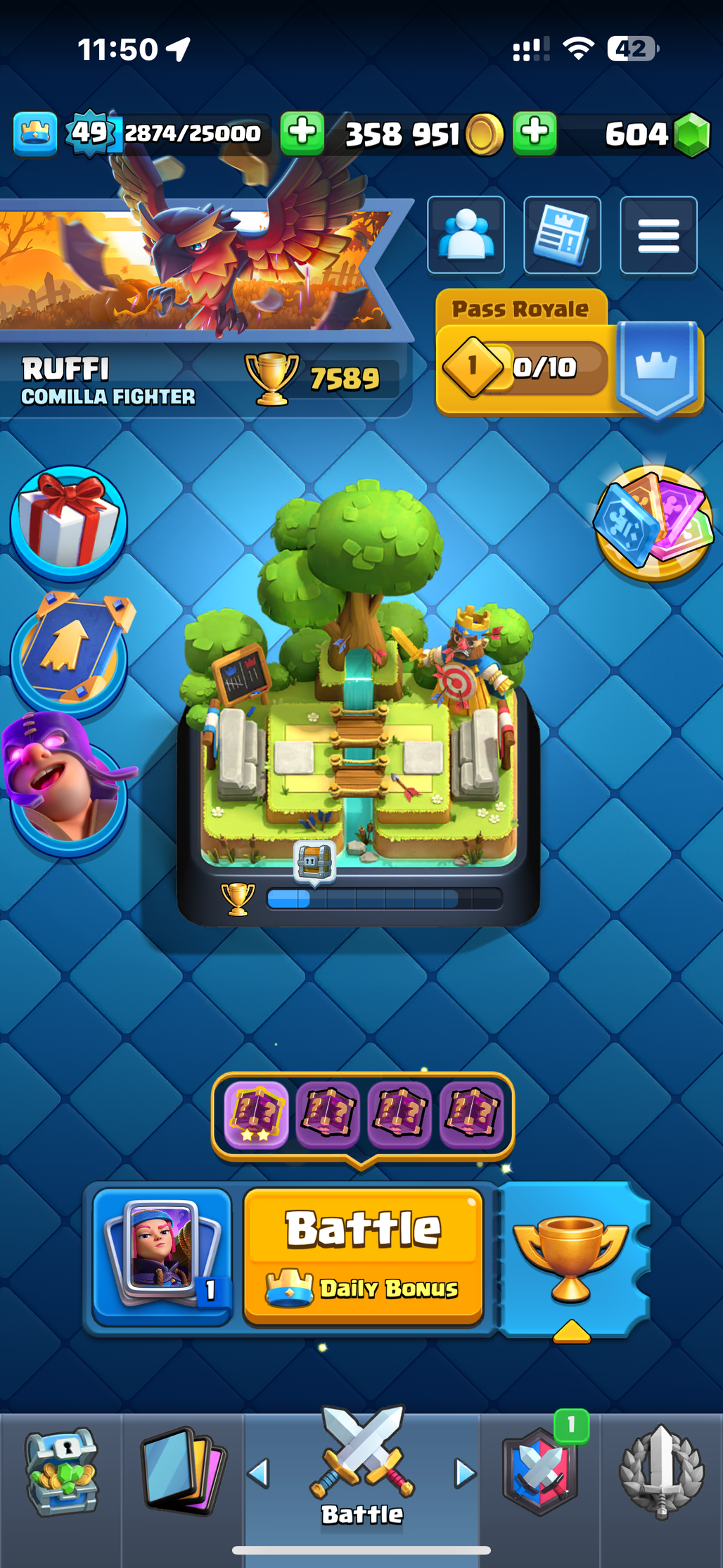Add gems using the plus button left of the gem balance
The image size is (723, 1568).
point(535,133)
